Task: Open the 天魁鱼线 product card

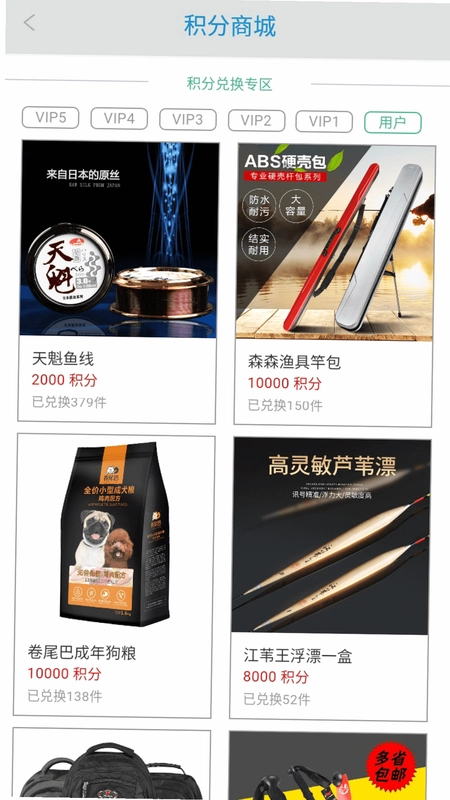Action: (x=118, y=282)
